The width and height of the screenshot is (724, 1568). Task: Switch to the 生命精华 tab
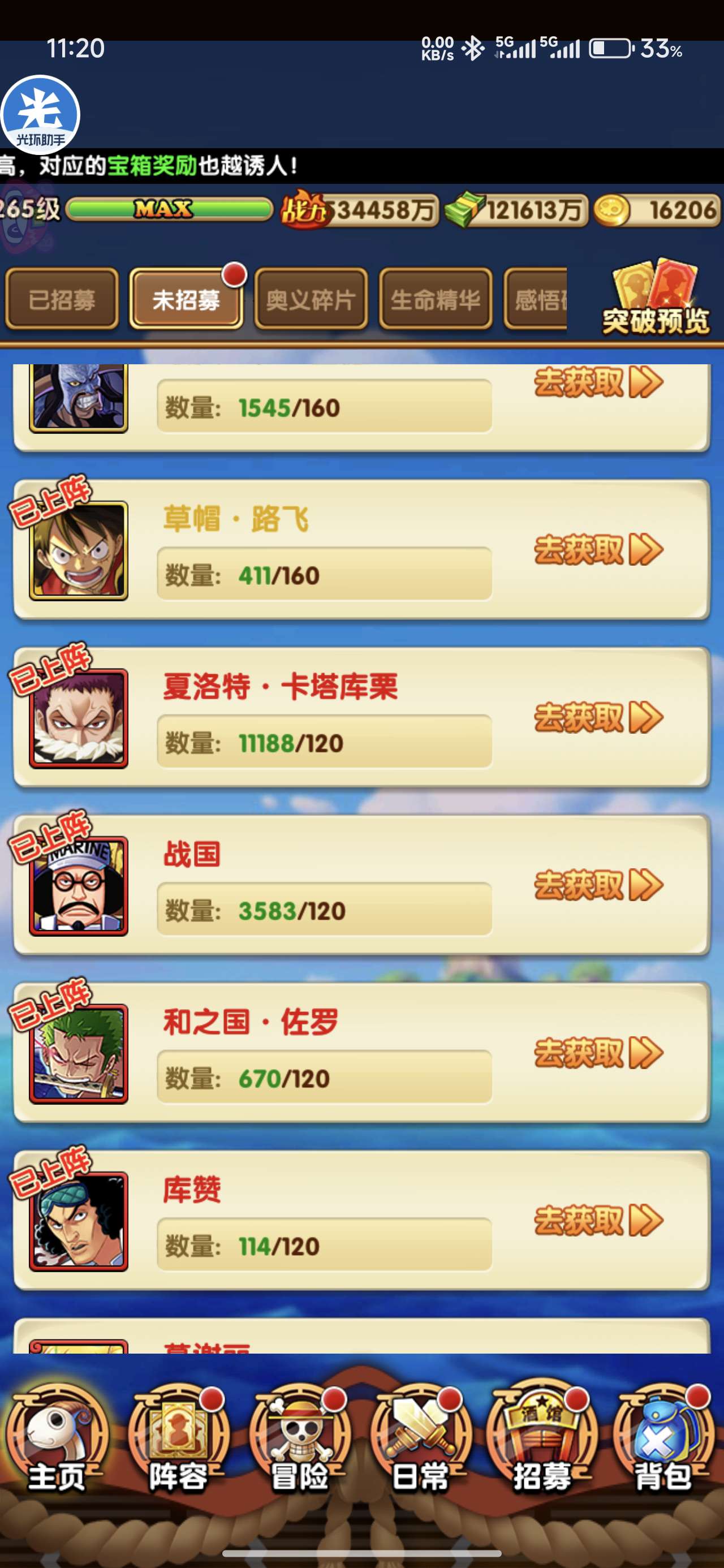(x=435, y=299)
